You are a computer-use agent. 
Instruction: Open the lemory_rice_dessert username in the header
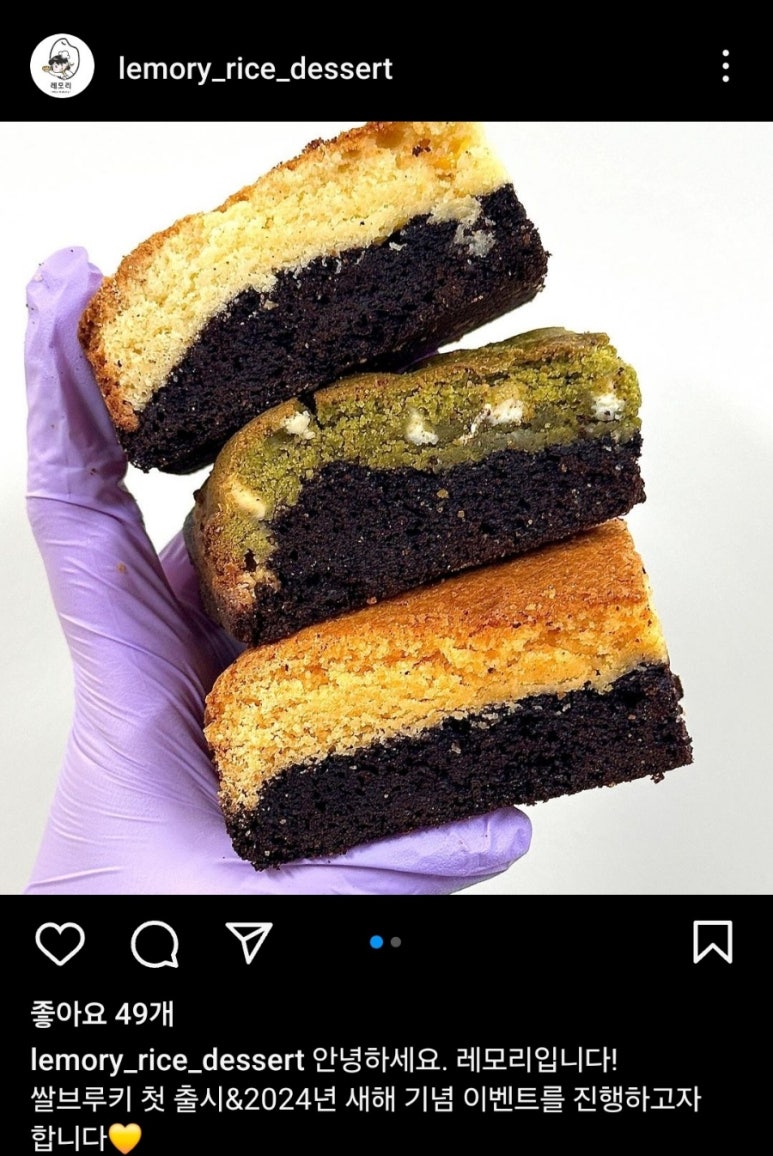pyautogui.click(x=255, y=69)
